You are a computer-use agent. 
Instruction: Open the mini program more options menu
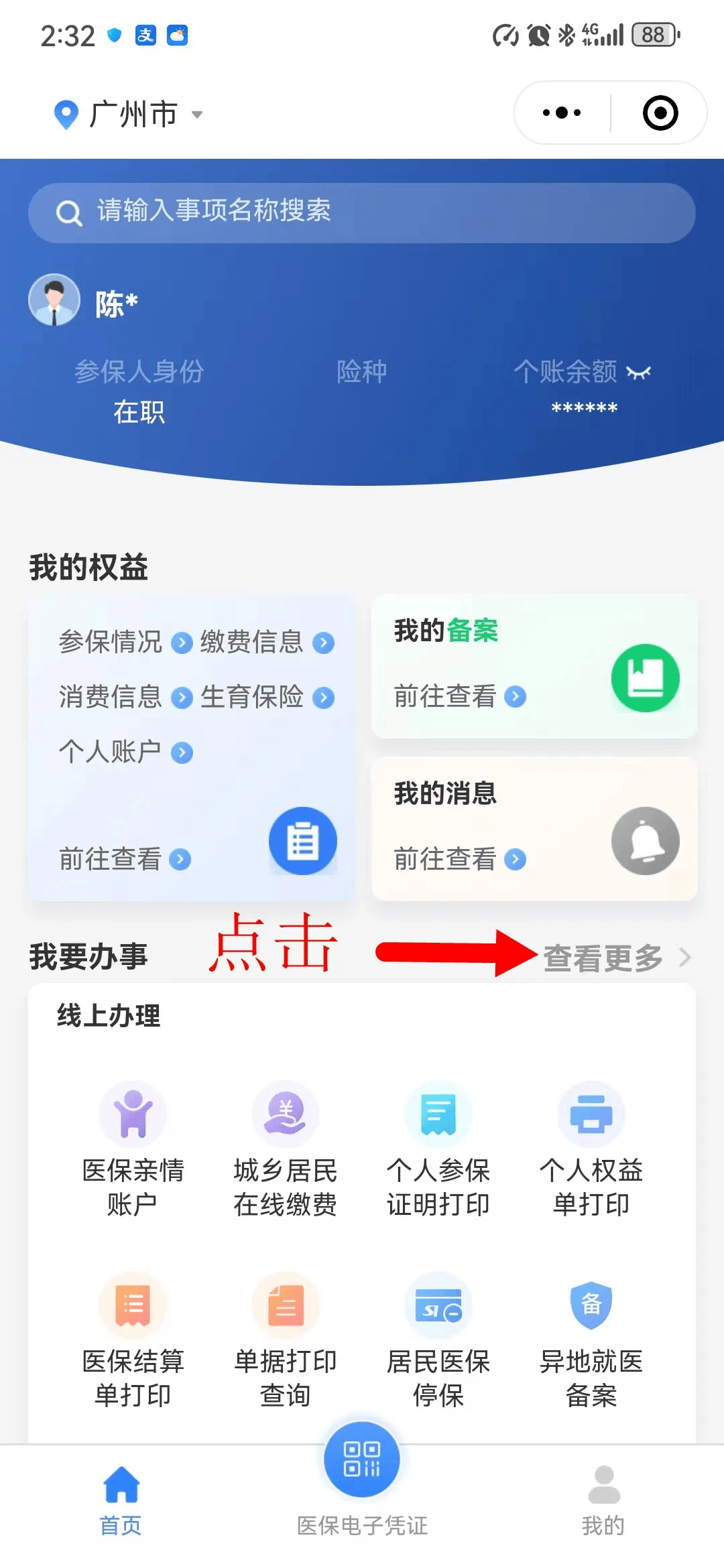(x=562, y=113)
